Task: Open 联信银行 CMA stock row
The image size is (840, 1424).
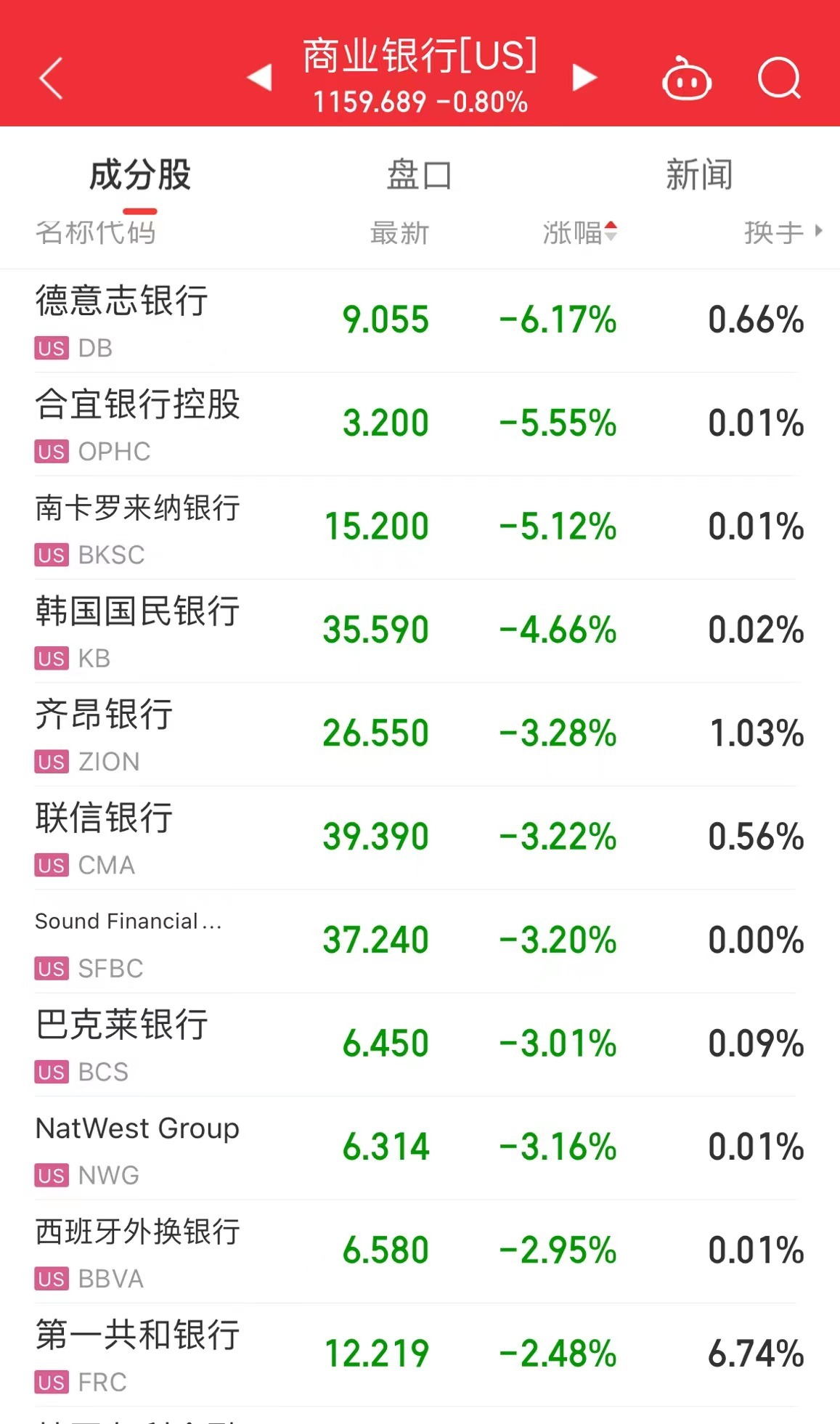Action: pos(420,838)
